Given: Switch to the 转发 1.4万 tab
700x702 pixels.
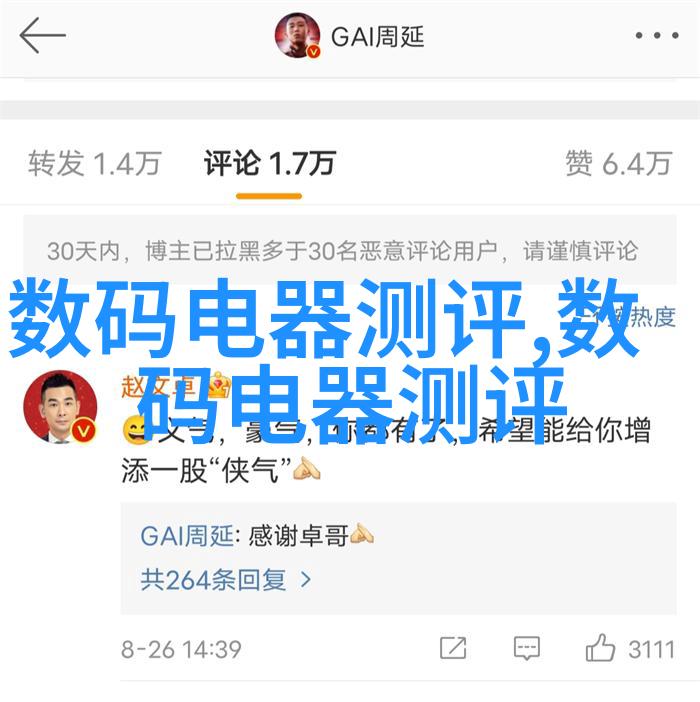Looking at the screenshot, I should click(x=94, y=162).
